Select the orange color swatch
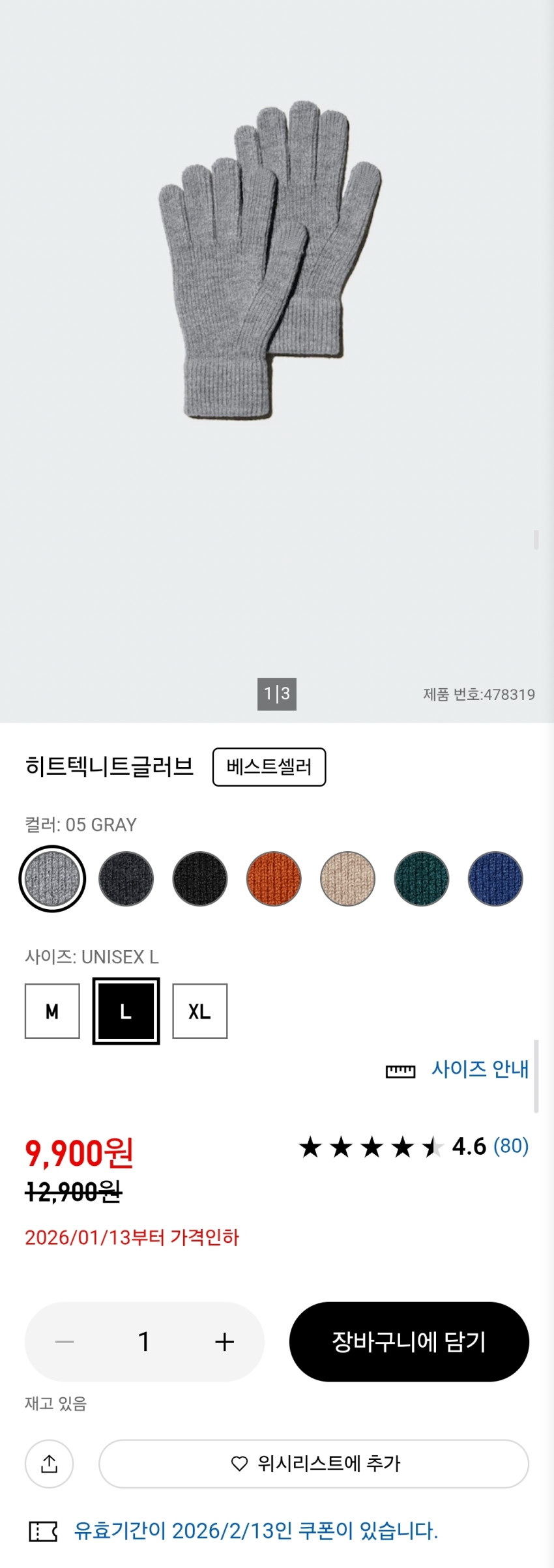 point(274,878)
